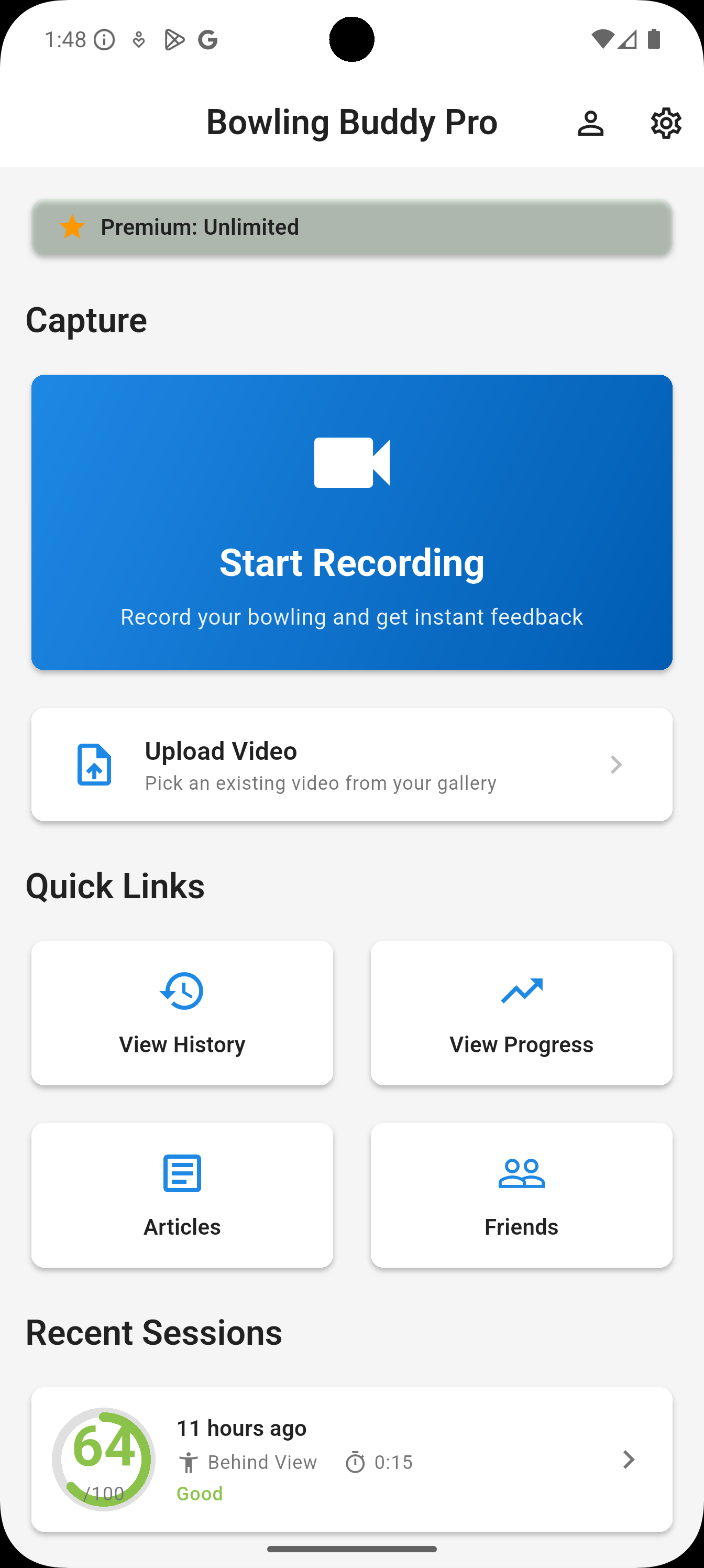Open Settings via the gear icon
Viewport: 704px width, 1568px height.
pyautogui.click(x=665, y=122)
